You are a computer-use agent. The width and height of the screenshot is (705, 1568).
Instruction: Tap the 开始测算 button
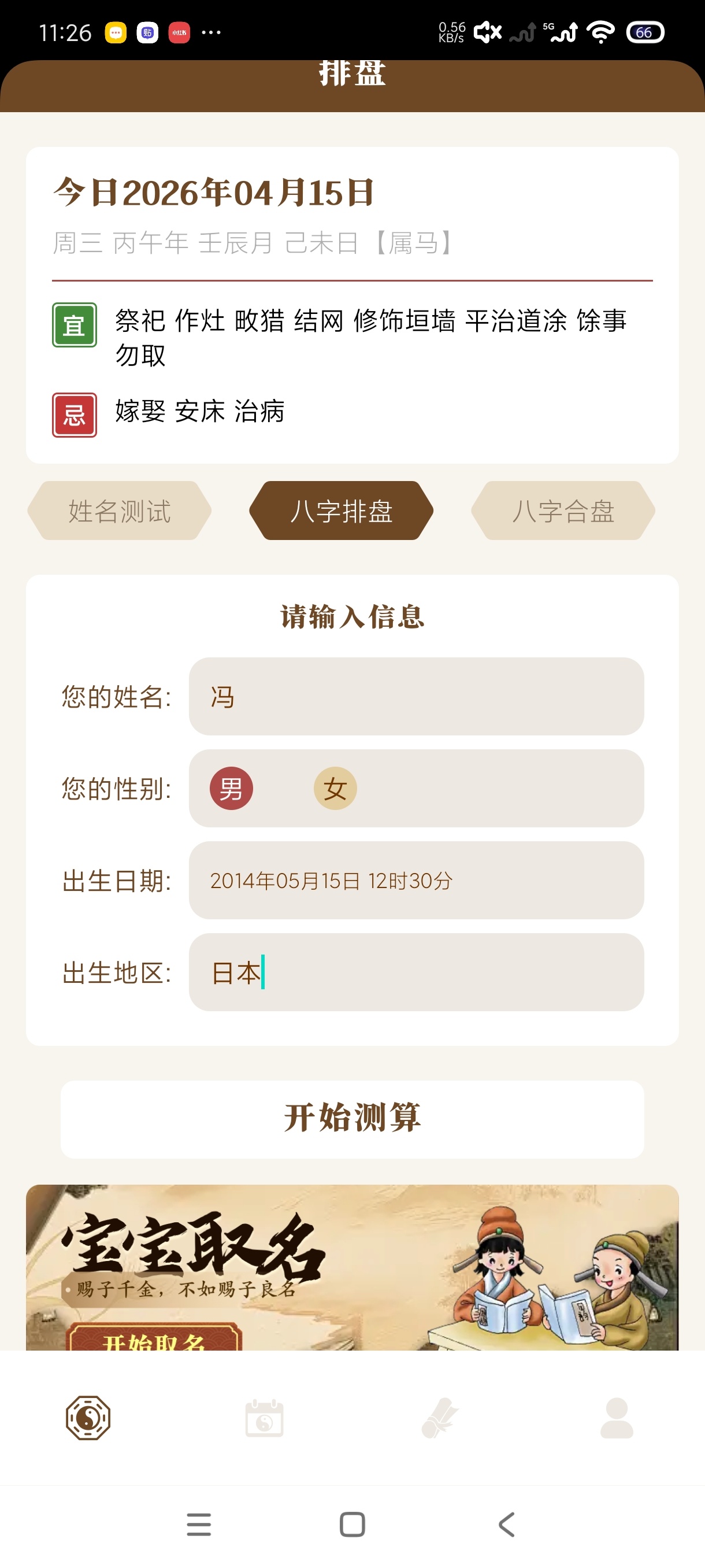pyautogui.click(x=352, y=1119)
